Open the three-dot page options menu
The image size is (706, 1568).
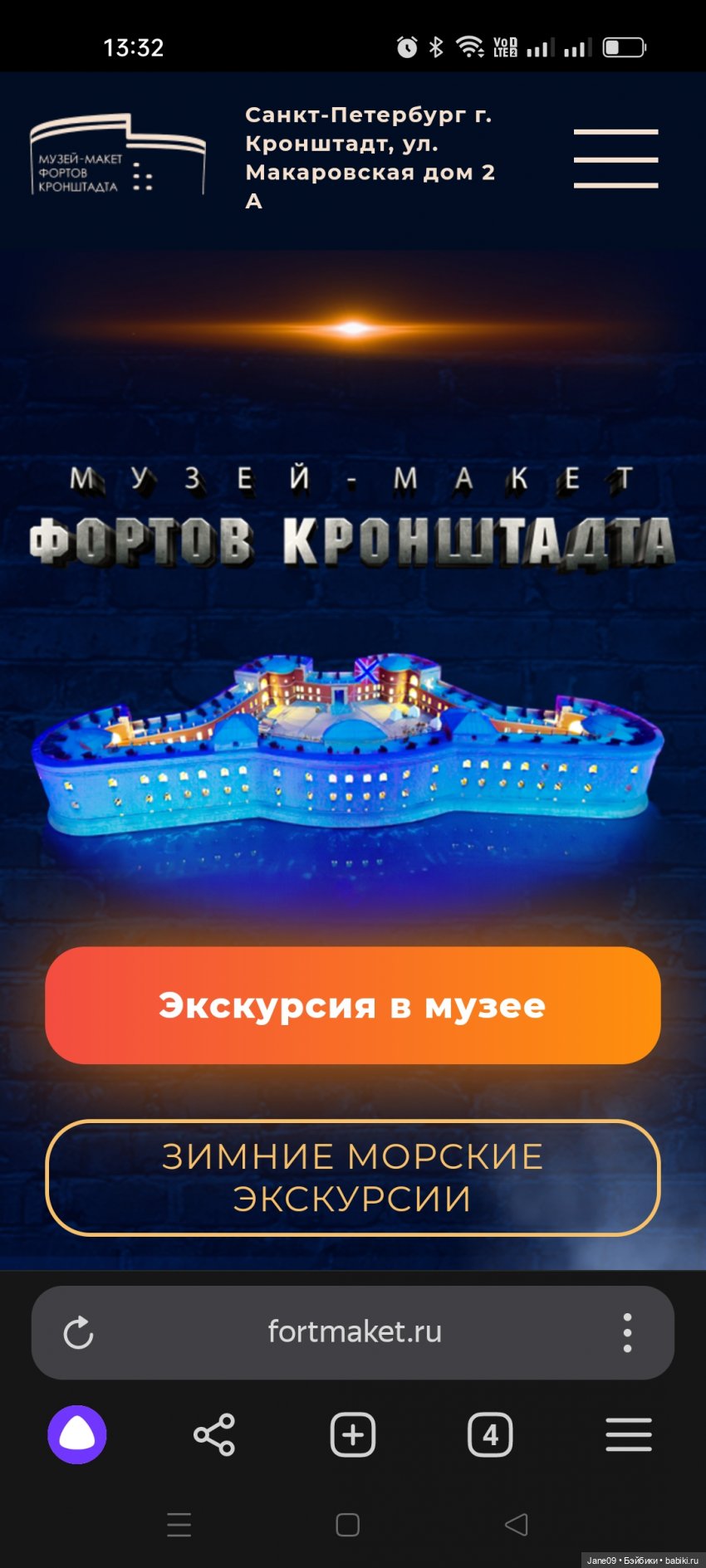click(627, 1333)
